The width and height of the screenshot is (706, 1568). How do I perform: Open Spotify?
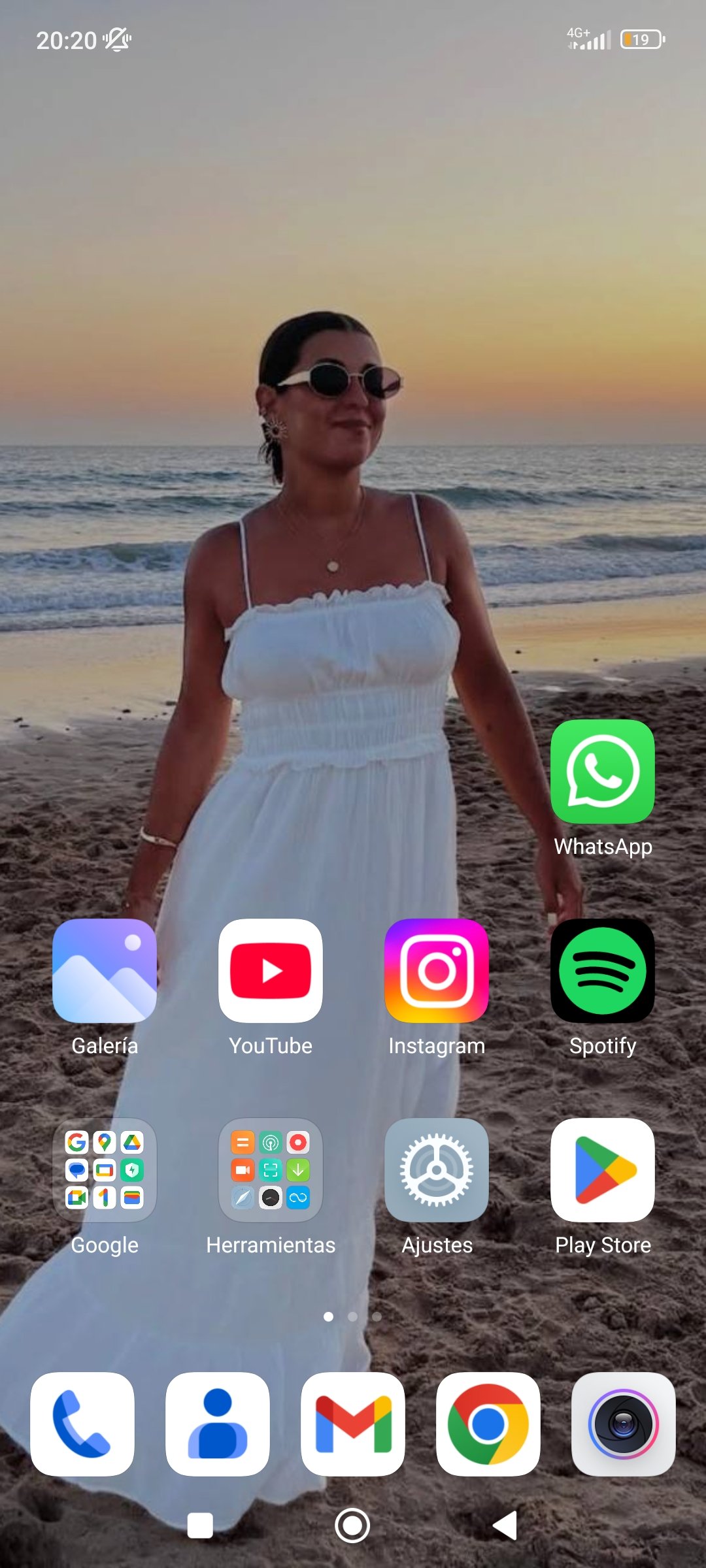[602, 971]
